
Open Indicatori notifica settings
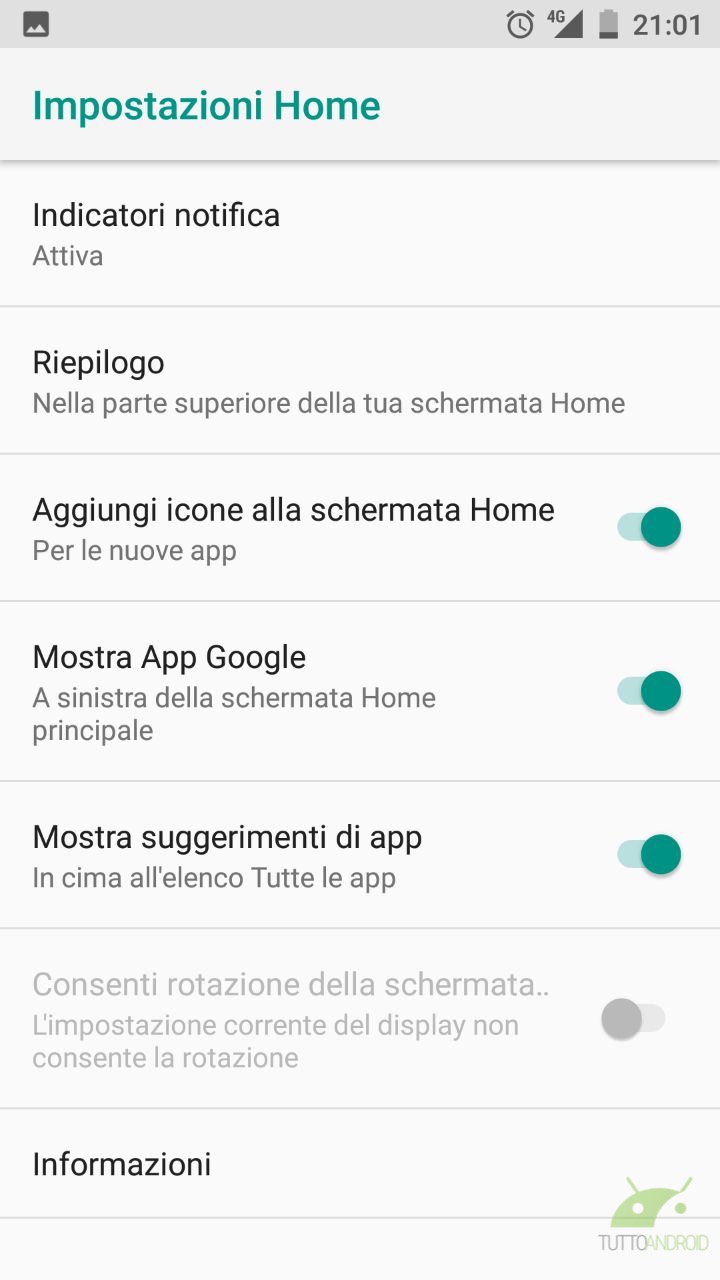[x=360, y=234]
